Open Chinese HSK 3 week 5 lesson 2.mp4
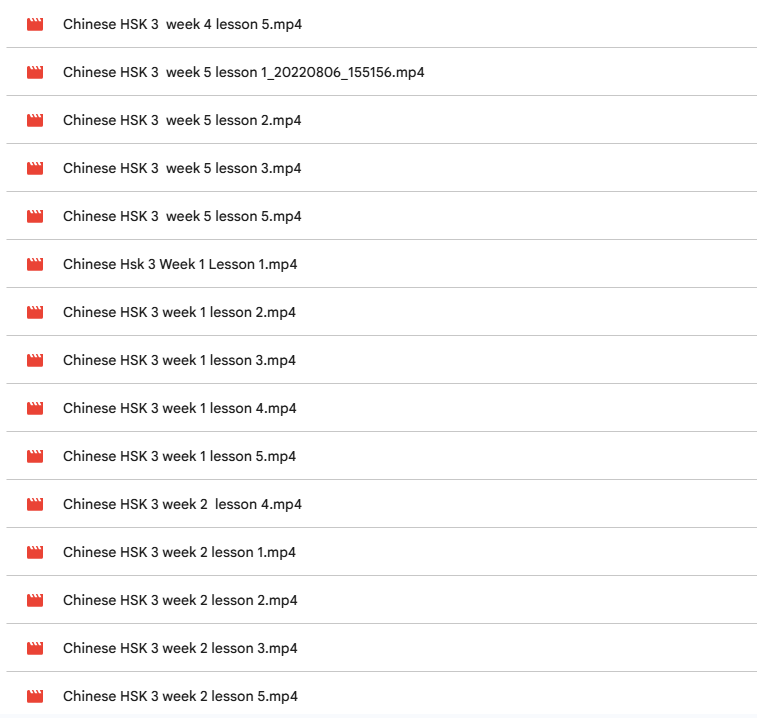The image size is (757, 718). click(182, 120)
